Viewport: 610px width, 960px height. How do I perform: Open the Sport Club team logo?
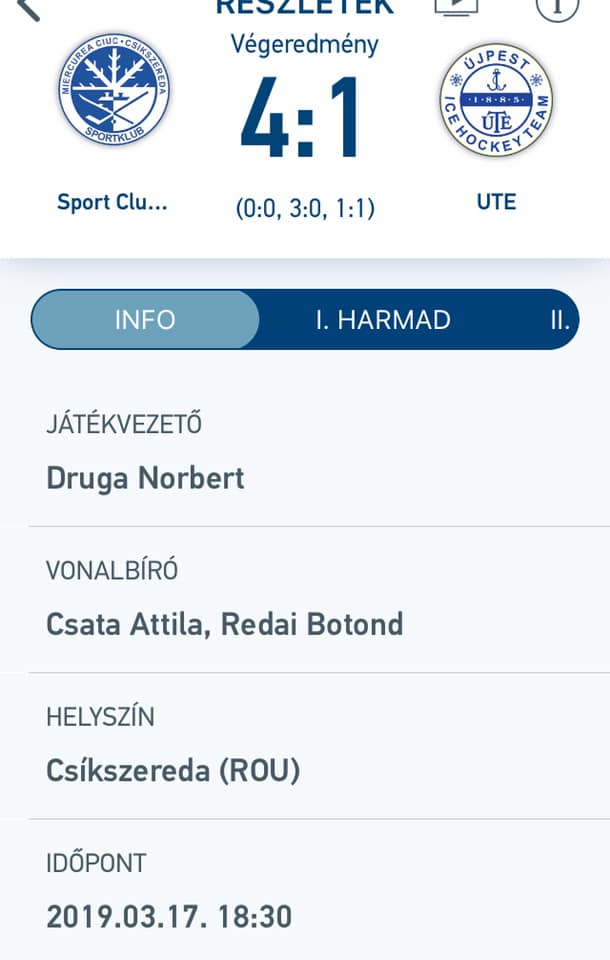click(114, 89)
